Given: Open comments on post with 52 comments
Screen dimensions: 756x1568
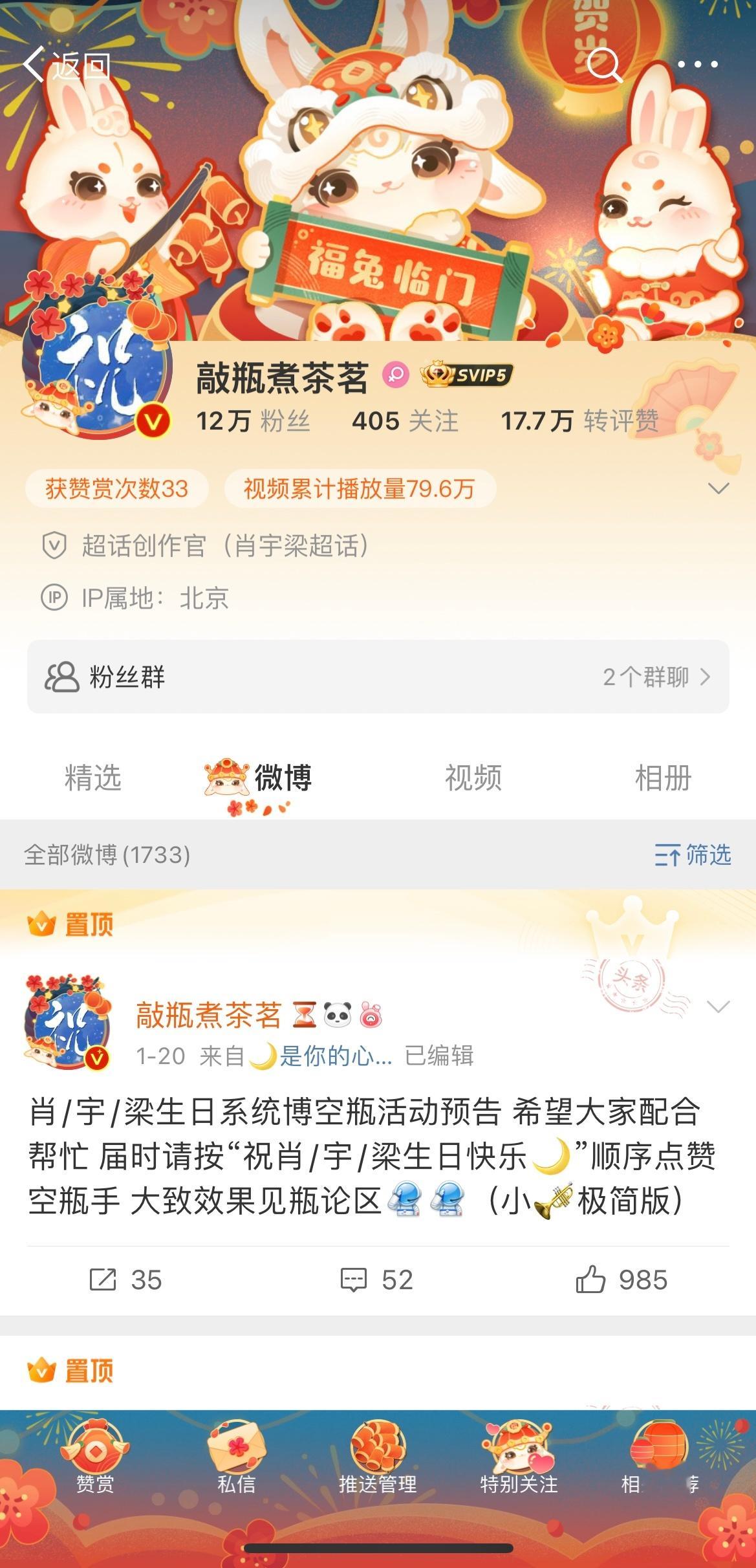Looking at the screenshot, I should coord(376,1279).
